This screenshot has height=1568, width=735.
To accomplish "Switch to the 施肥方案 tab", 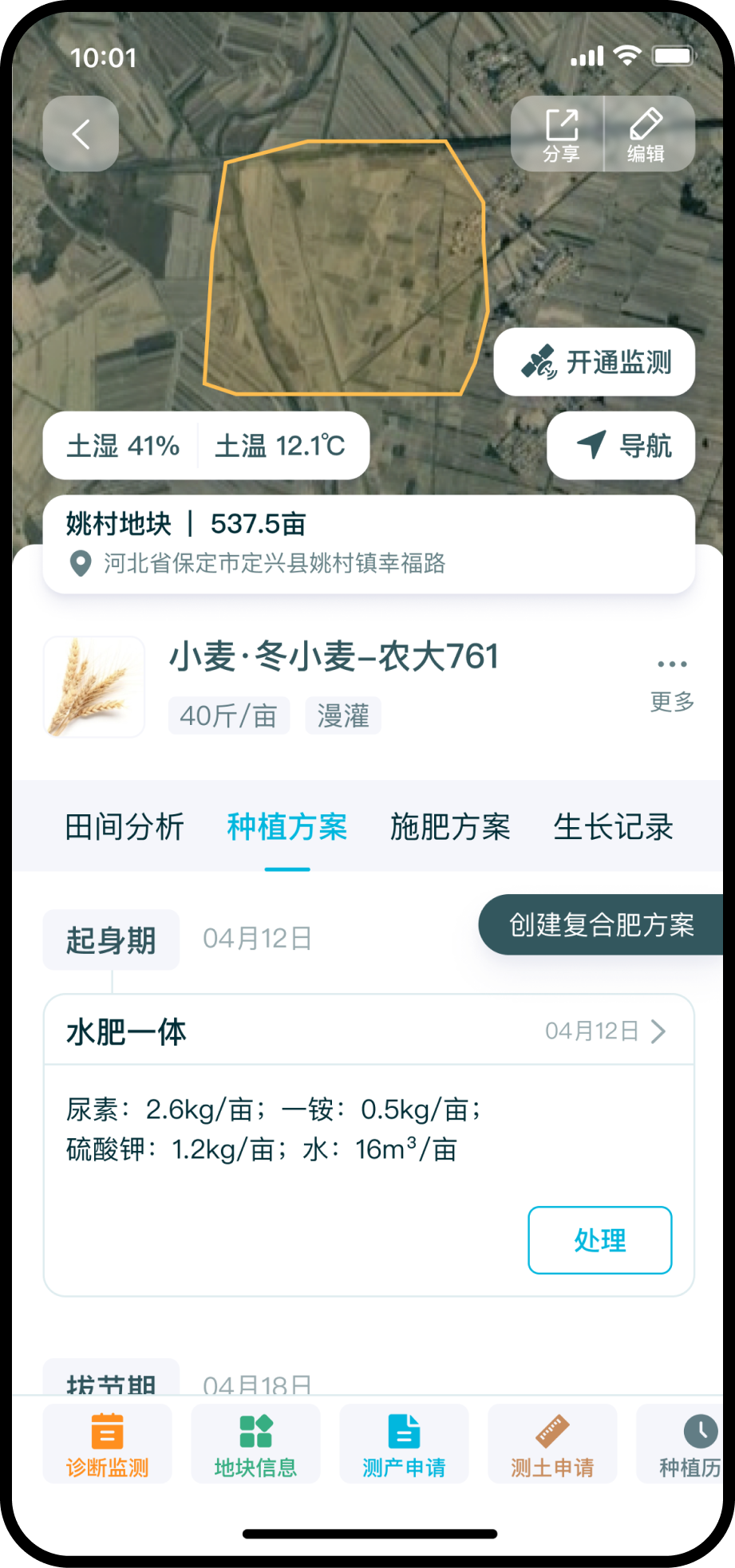I will pyautogui.click(x=450, y=826).
